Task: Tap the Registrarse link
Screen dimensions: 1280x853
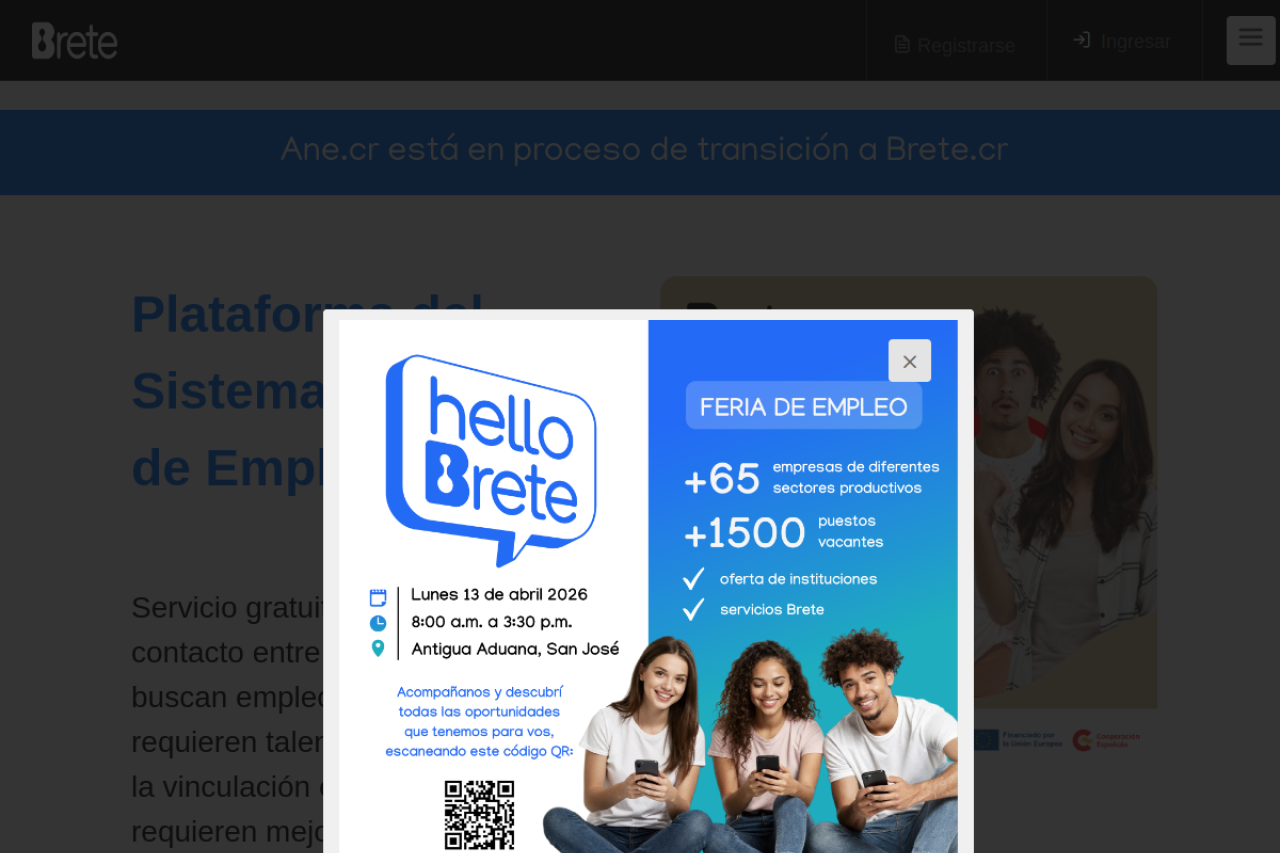Action: [x=955, y=45]
